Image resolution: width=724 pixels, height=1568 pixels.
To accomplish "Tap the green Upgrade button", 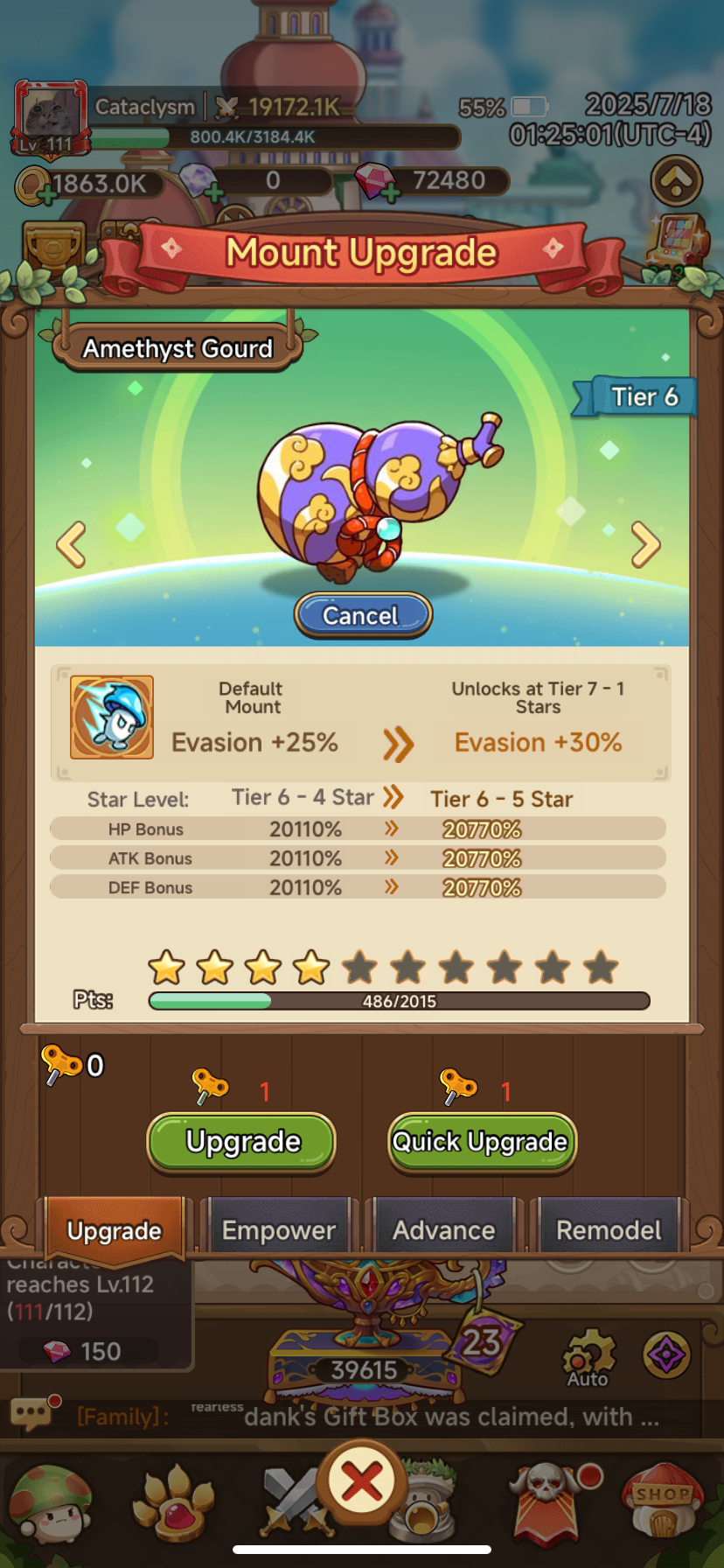I will click(241, 1142).
